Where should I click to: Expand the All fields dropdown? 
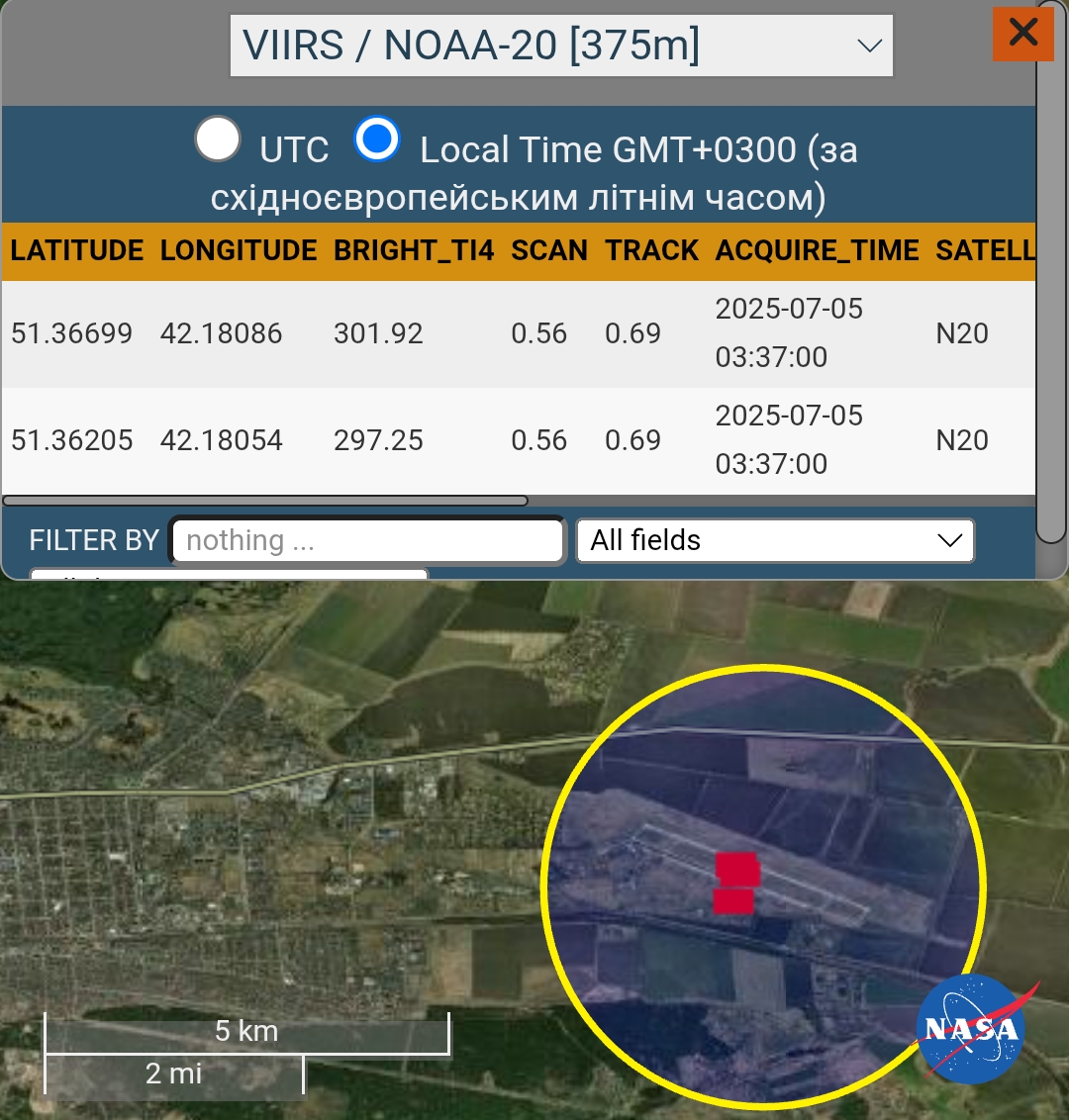(x=775, y=540)
